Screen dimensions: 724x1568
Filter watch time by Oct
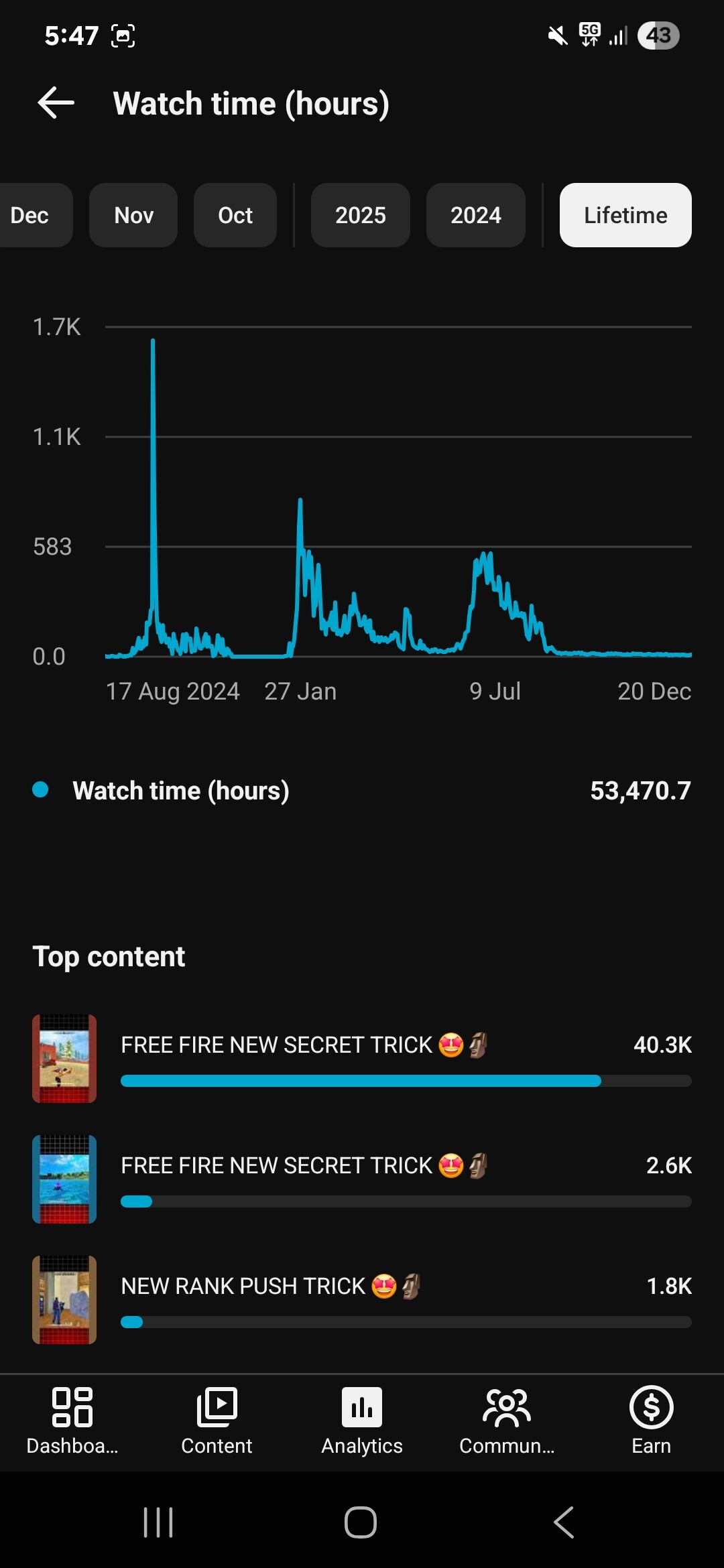[235, 215]
